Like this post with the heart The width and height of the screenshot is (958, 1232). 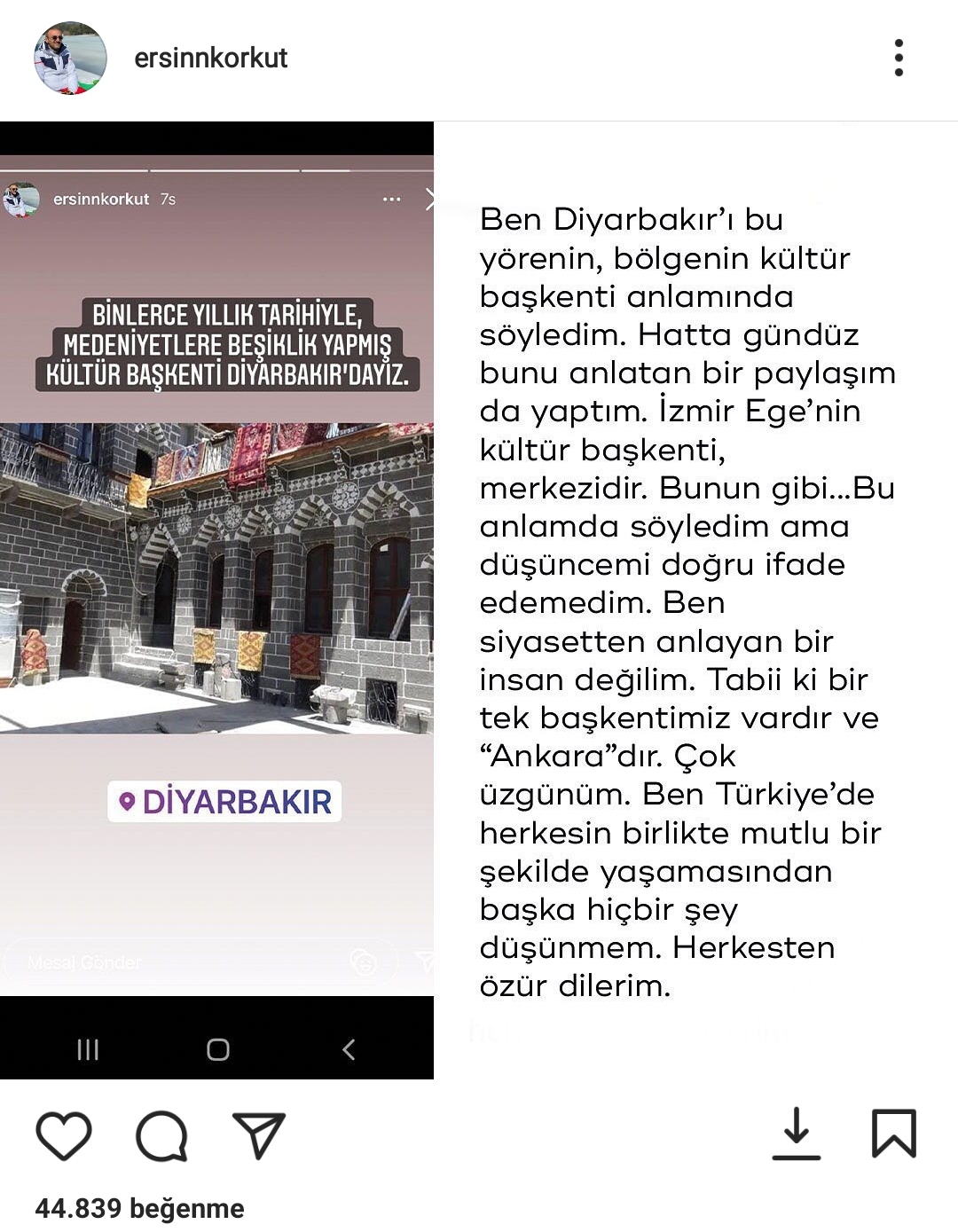pos(64,1134)
